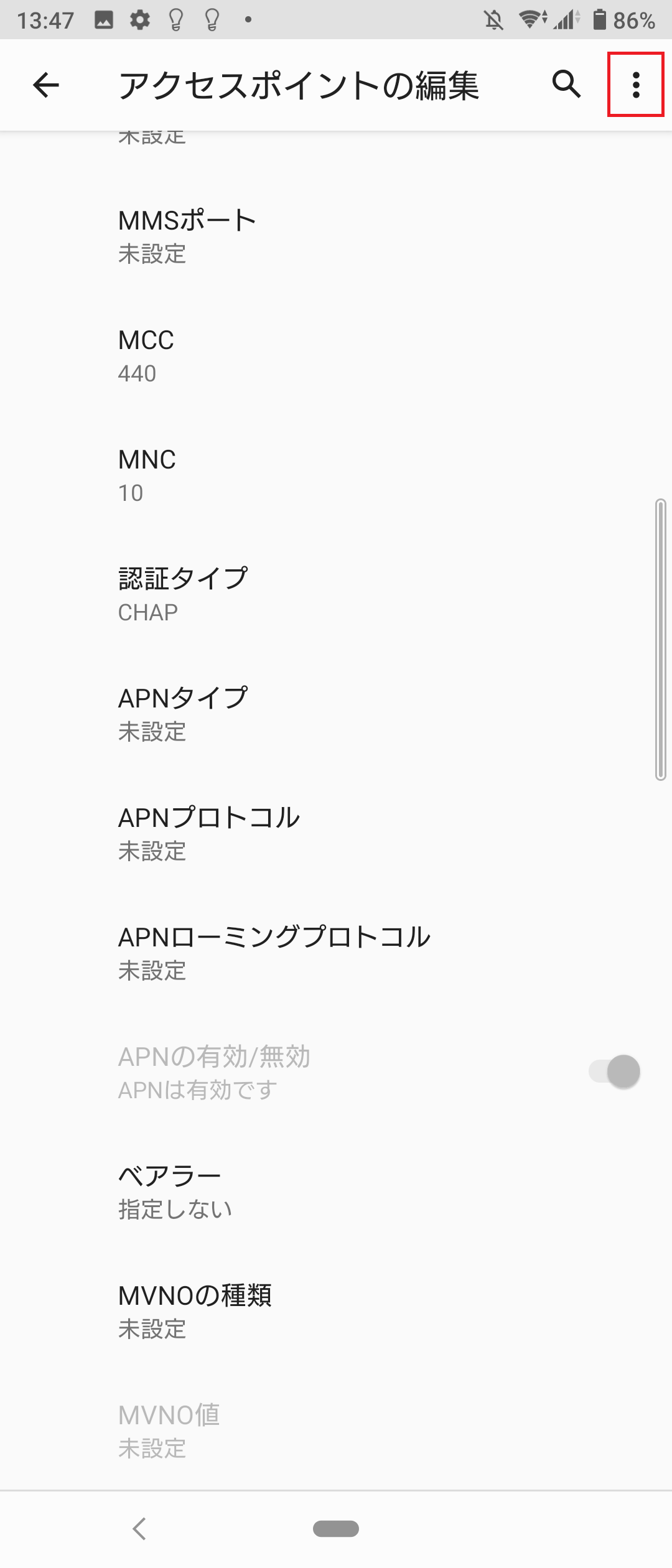Open the search in access point editor
This screenshot has width=672, height=1568.
click(565, 86)
